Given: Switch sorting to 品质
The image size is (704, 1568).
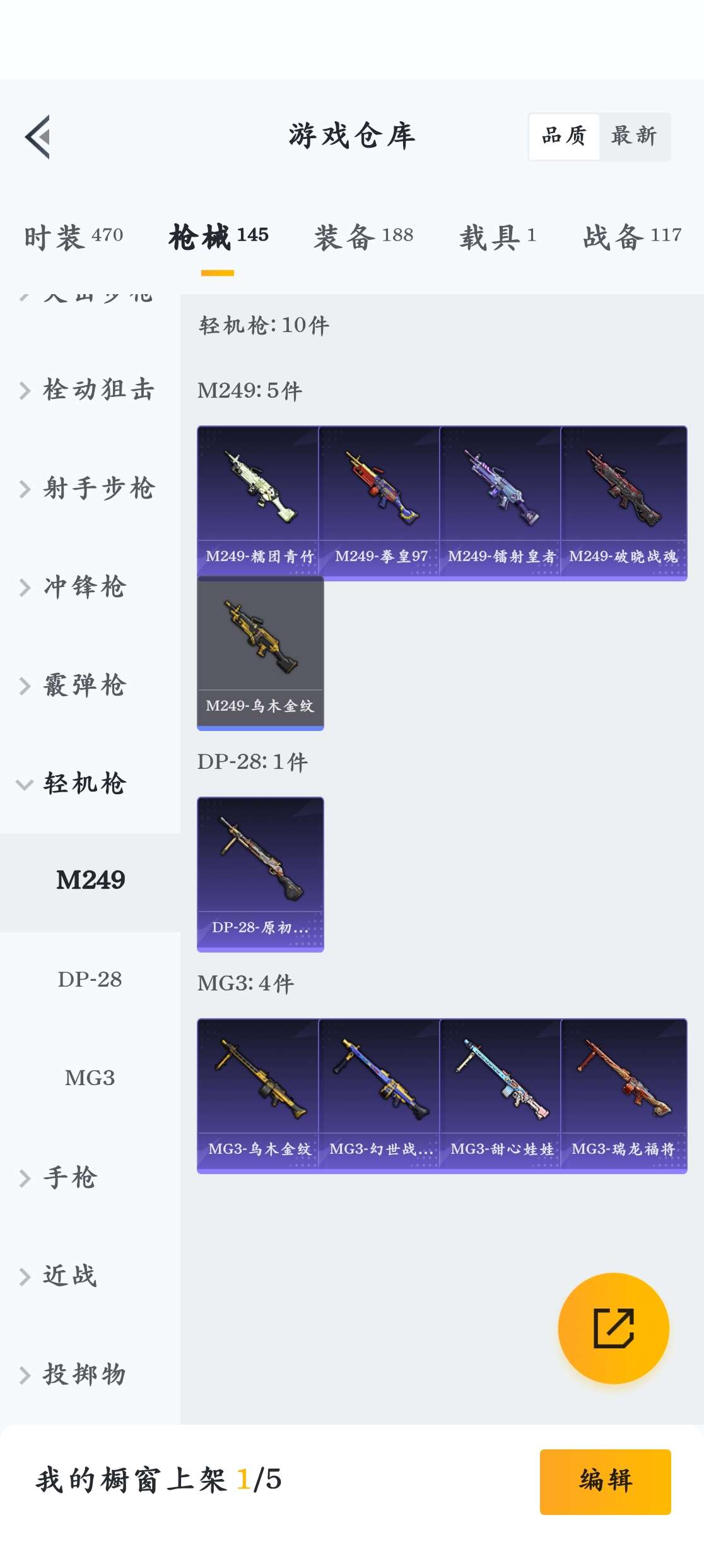Looking at the screenshot, I should [x=564, y=136].
